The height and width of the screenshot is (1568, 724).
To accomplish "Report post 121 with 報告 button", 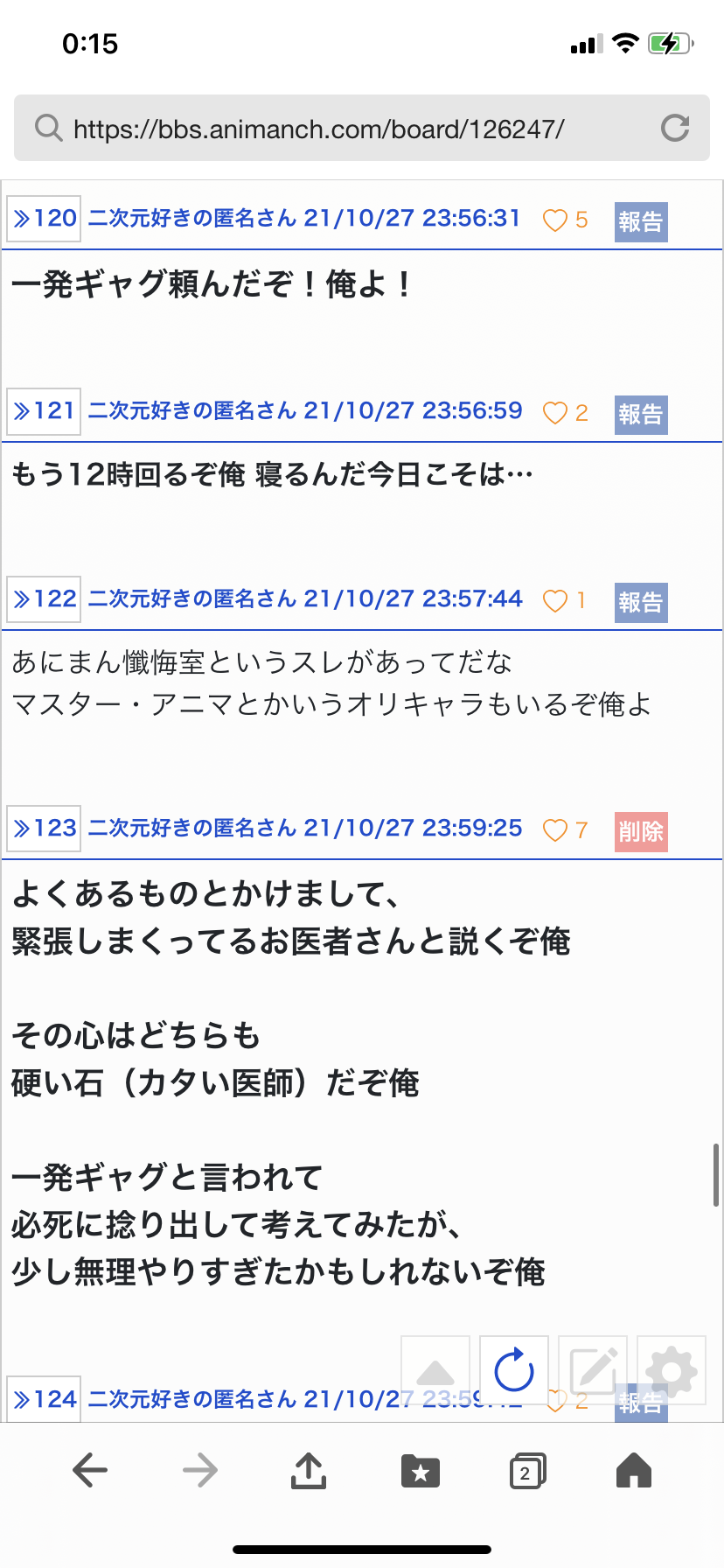I will 641,414.
